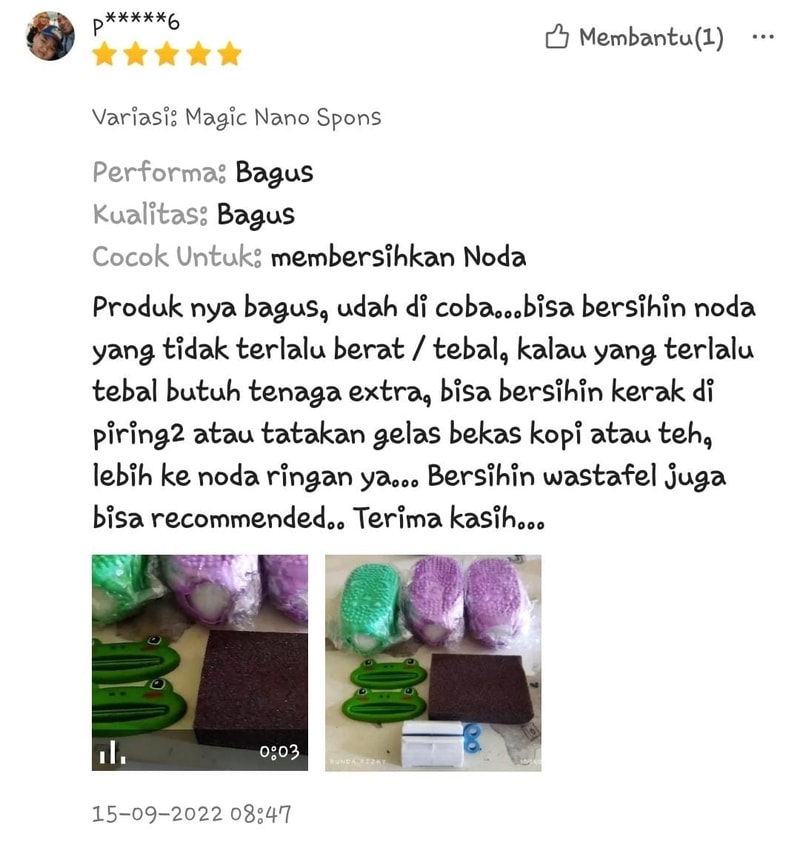Open the review's three-dot overflow menu
Screen dimensions: 800x842
coord(762,37)
